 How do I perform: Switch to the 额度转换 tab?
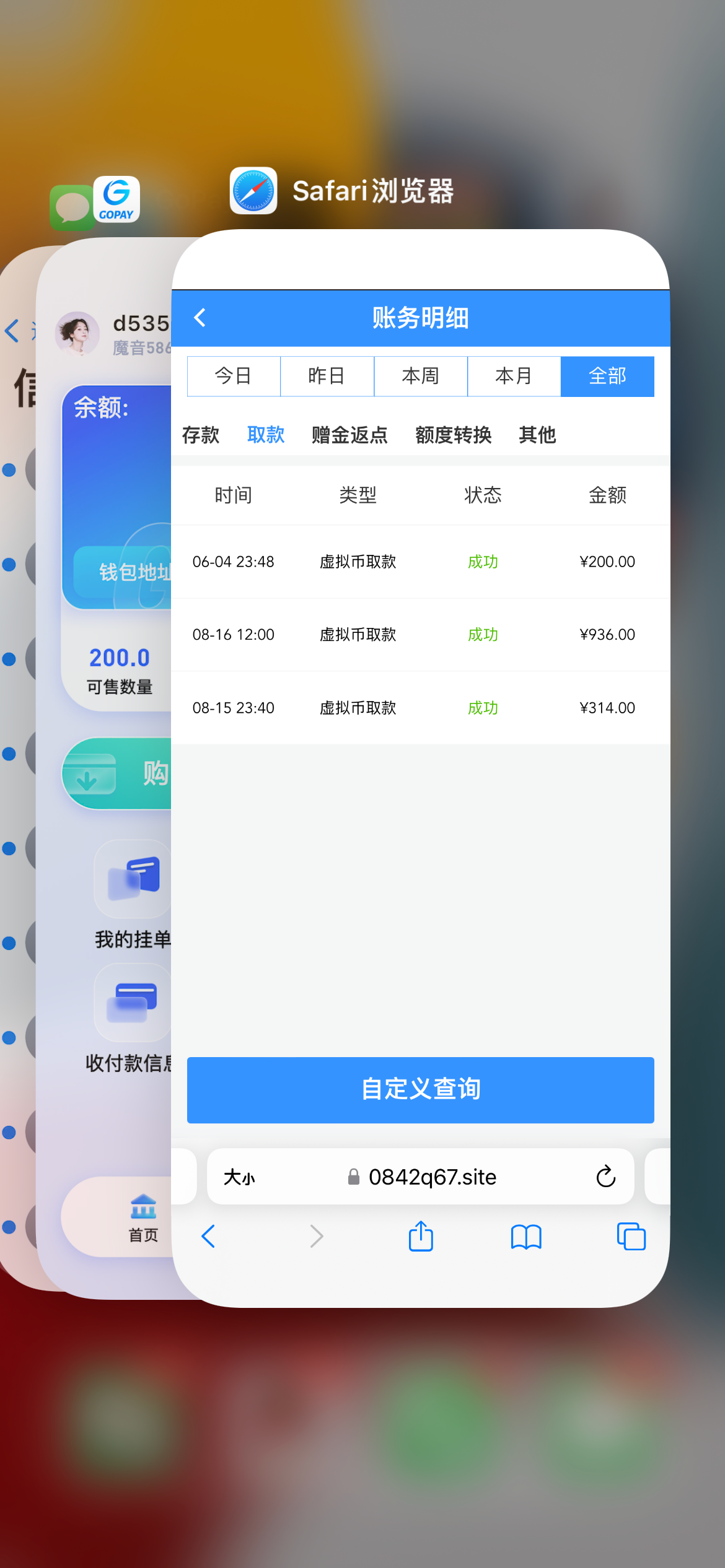(453, 435)
